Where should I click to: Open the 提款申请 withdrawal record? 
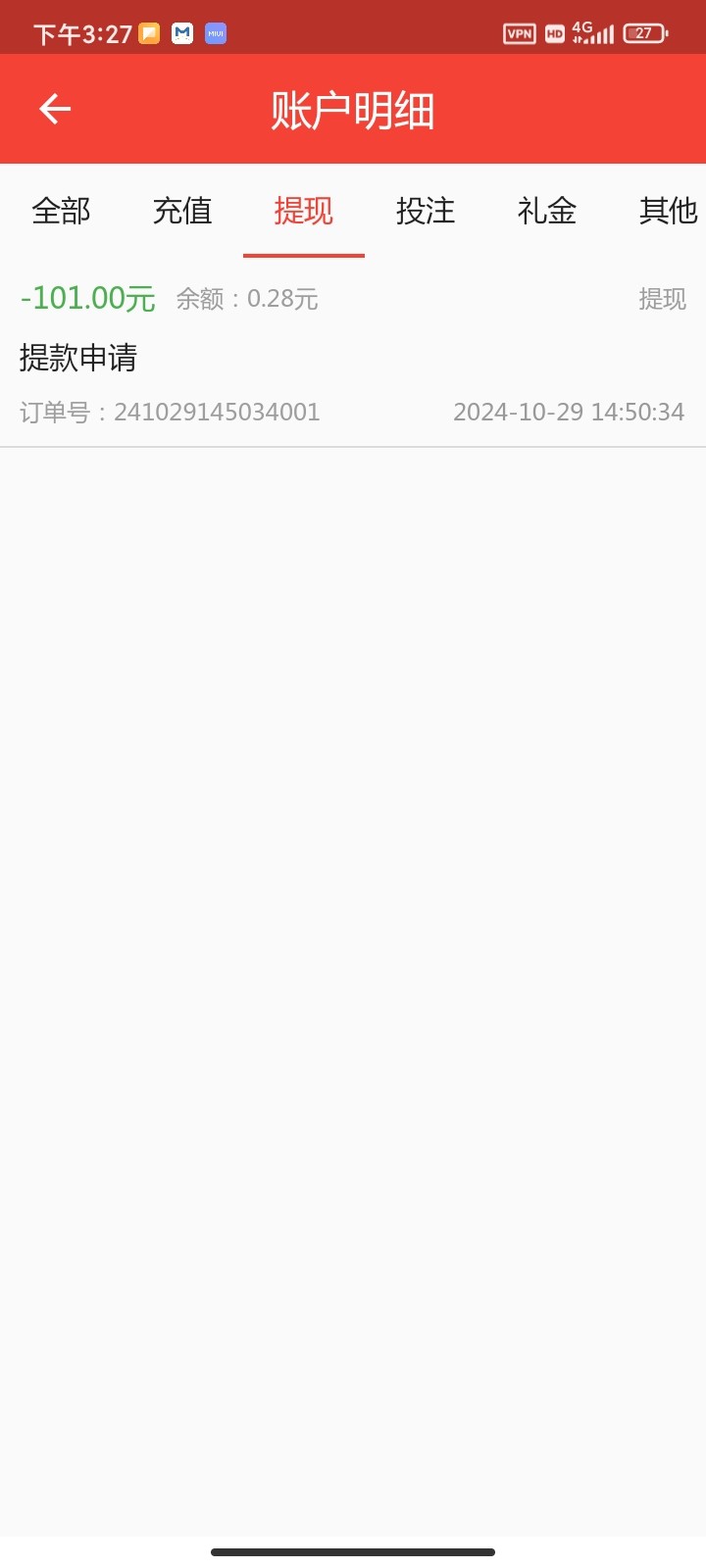pyautogui.click(x=353, y=354)
